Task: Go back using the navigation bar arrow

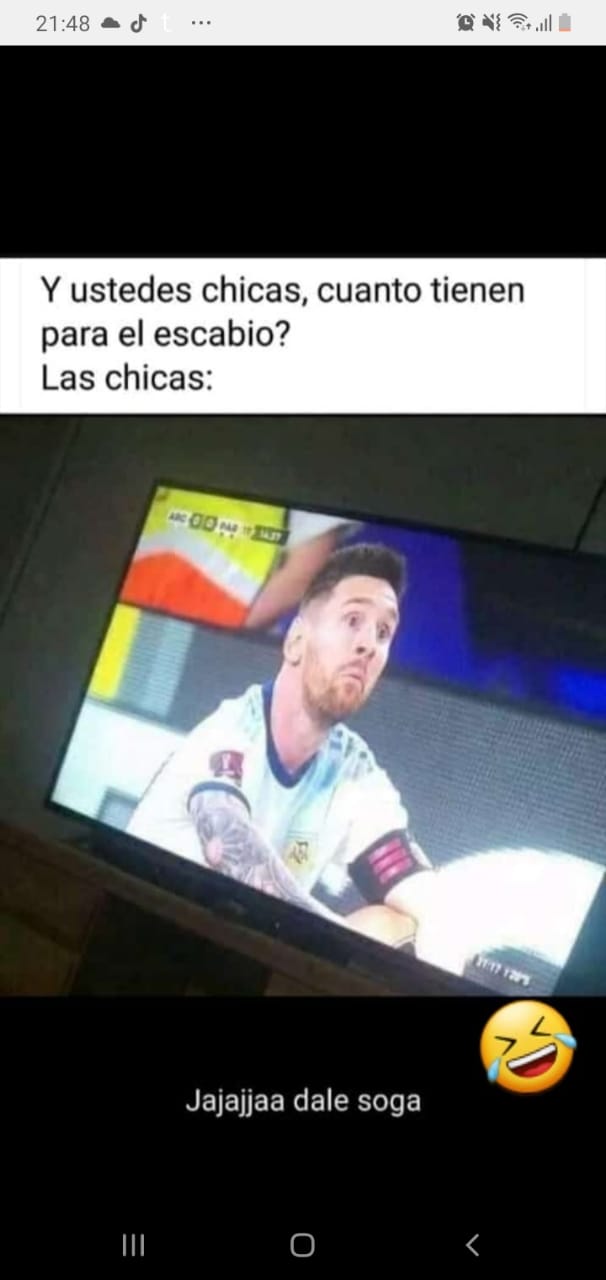Action: coord(472,1244)
